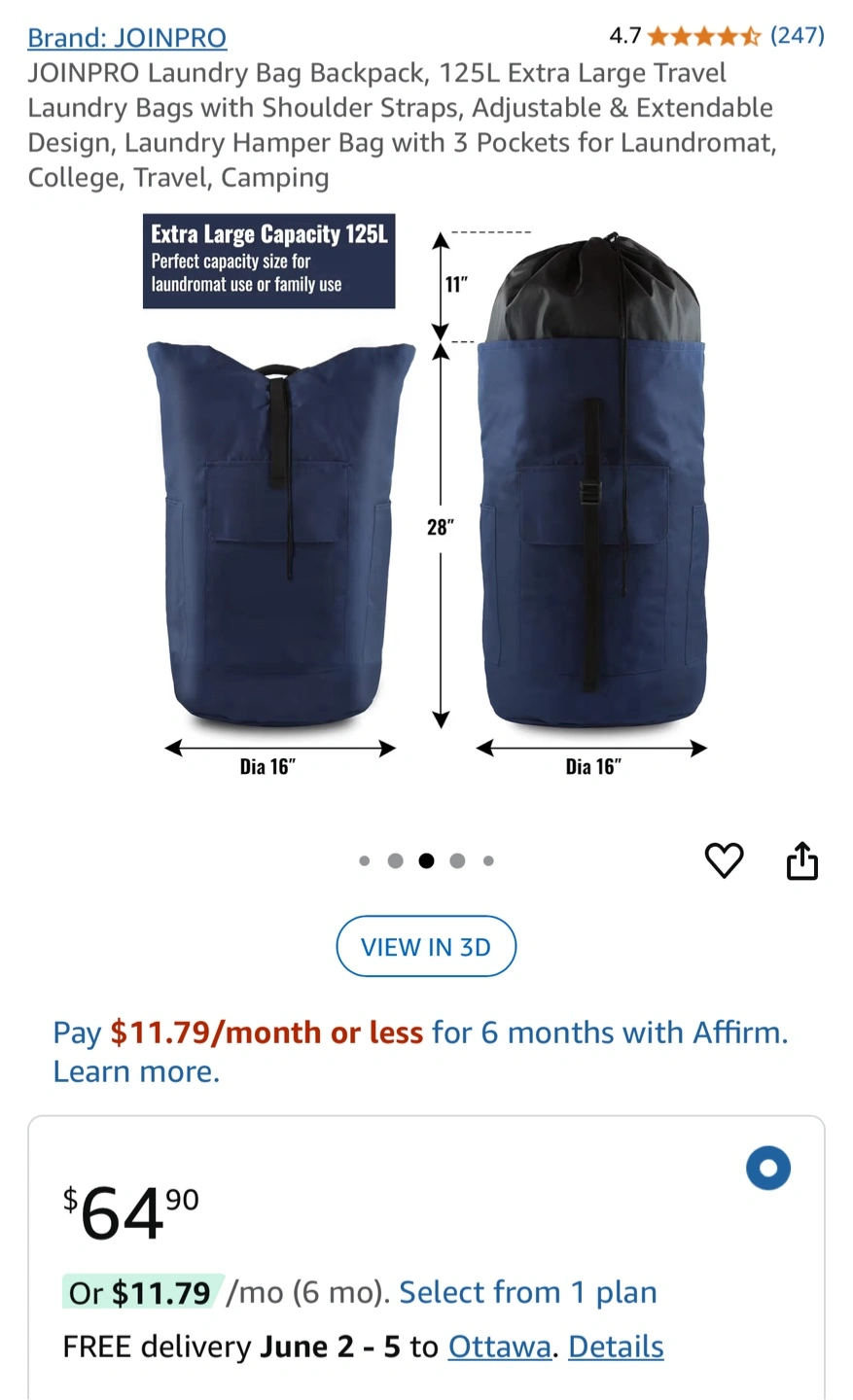Open Affirm Learn more link

pyautogui.click(x=136, y=1071)
